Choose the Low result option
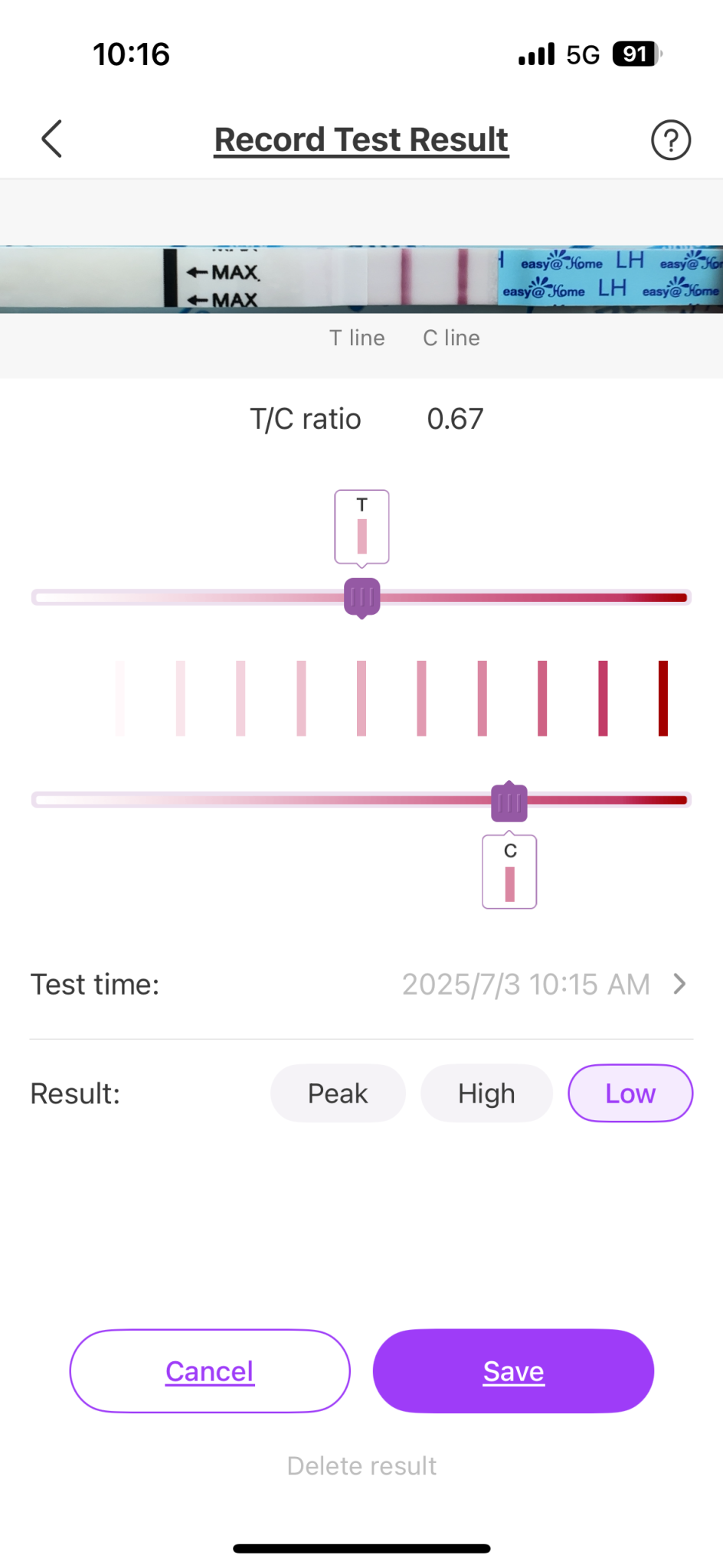This screenshot has width=723, height=1568. point(630,1093)
